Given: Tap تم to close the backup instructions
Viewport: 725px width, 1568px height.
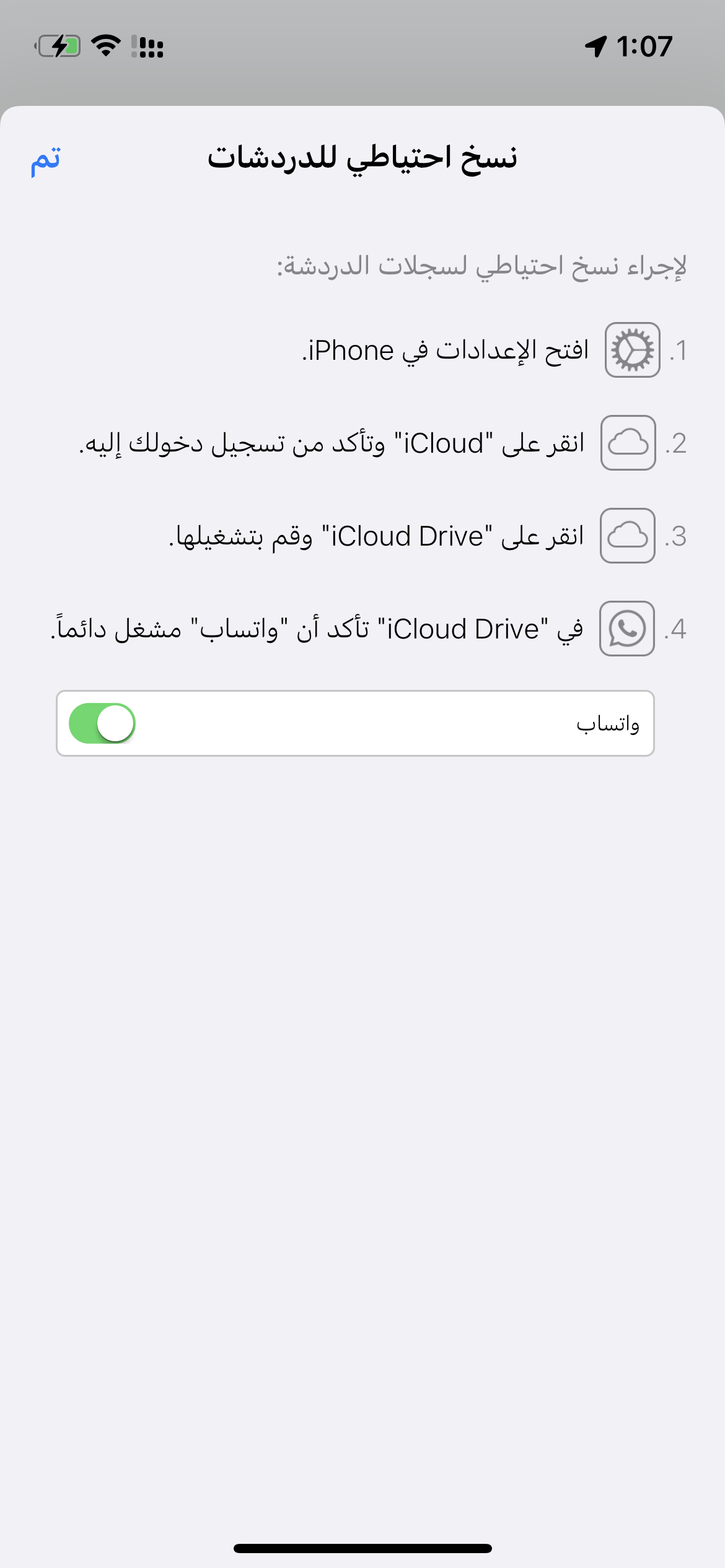Looking at the screenshot, I should [x=46, y=160].
